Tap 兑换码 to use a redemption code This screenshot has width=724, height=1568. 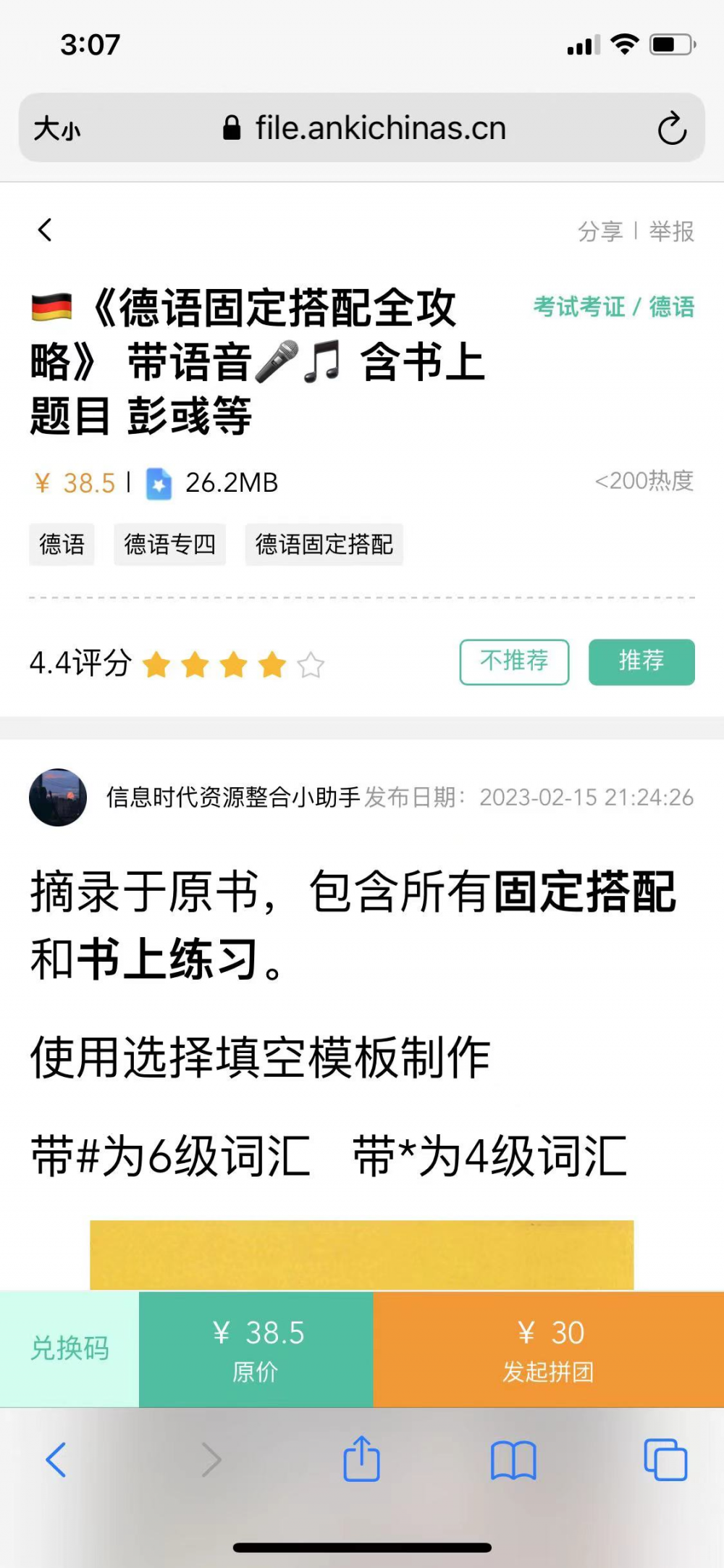pyautogui.click(x=70, y=1349)
